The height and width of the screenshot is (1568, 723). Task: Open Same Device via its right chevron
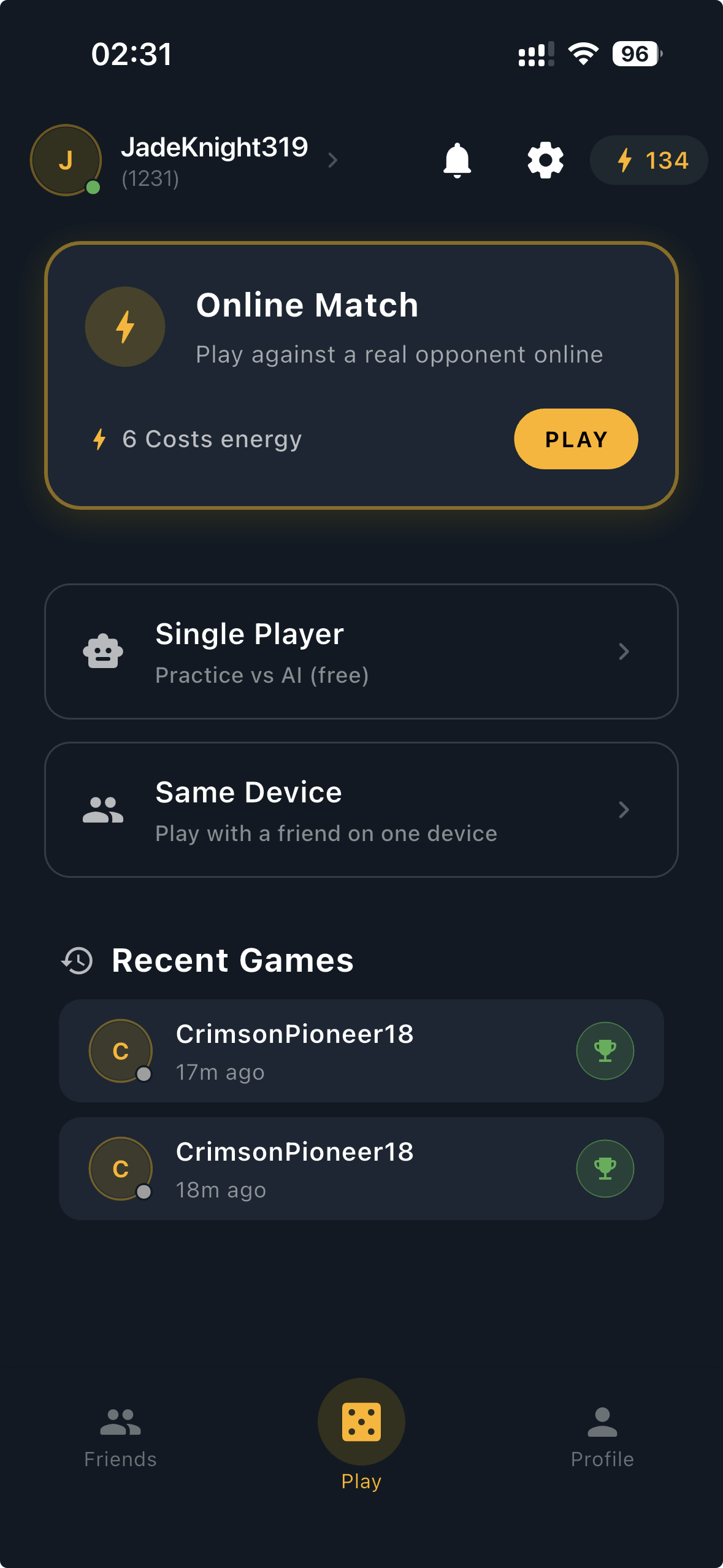[624, 809]
